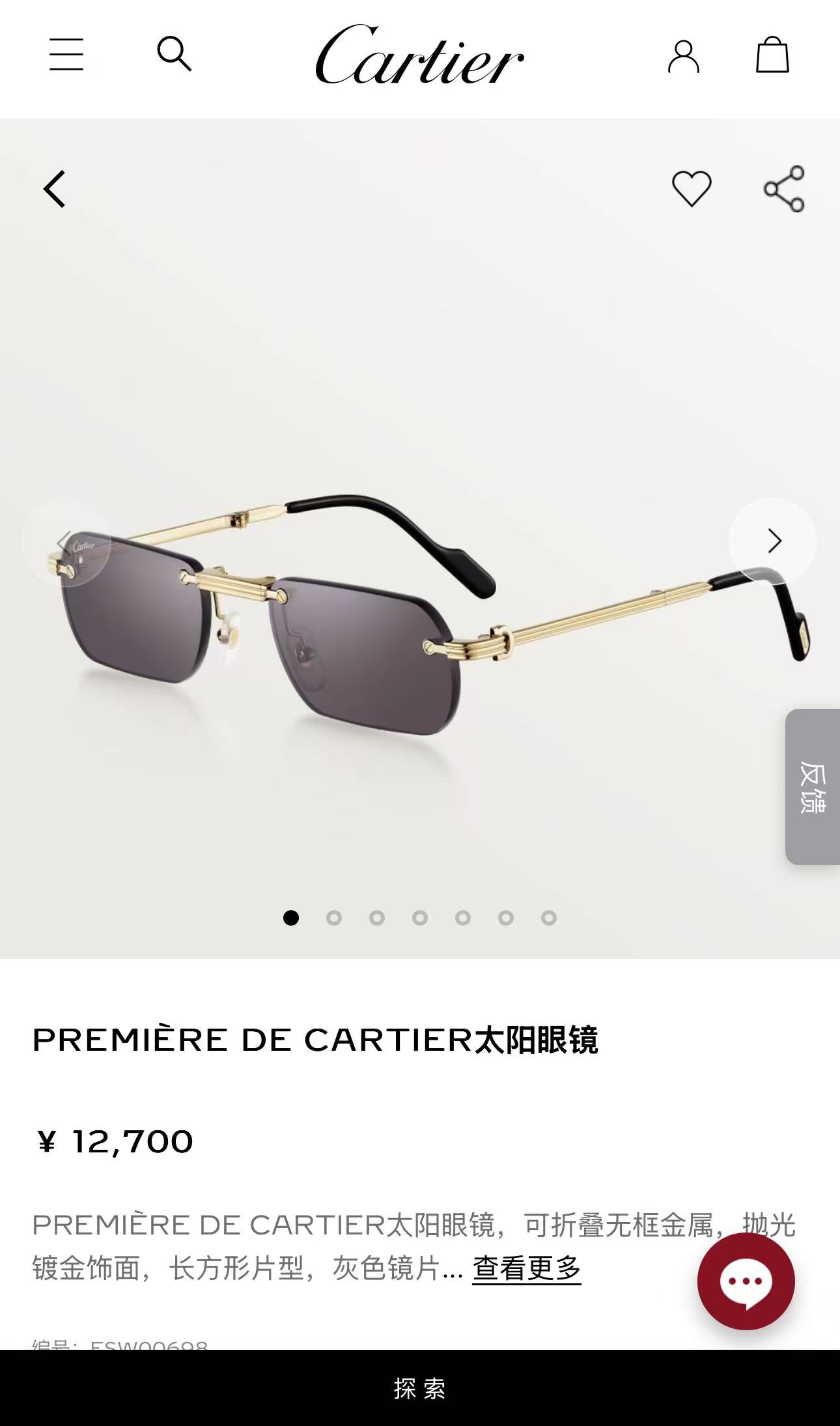Open the hamburger menu
Image resolution: width=840 pixels, height=1426 pixels.
tap(66, 54)
